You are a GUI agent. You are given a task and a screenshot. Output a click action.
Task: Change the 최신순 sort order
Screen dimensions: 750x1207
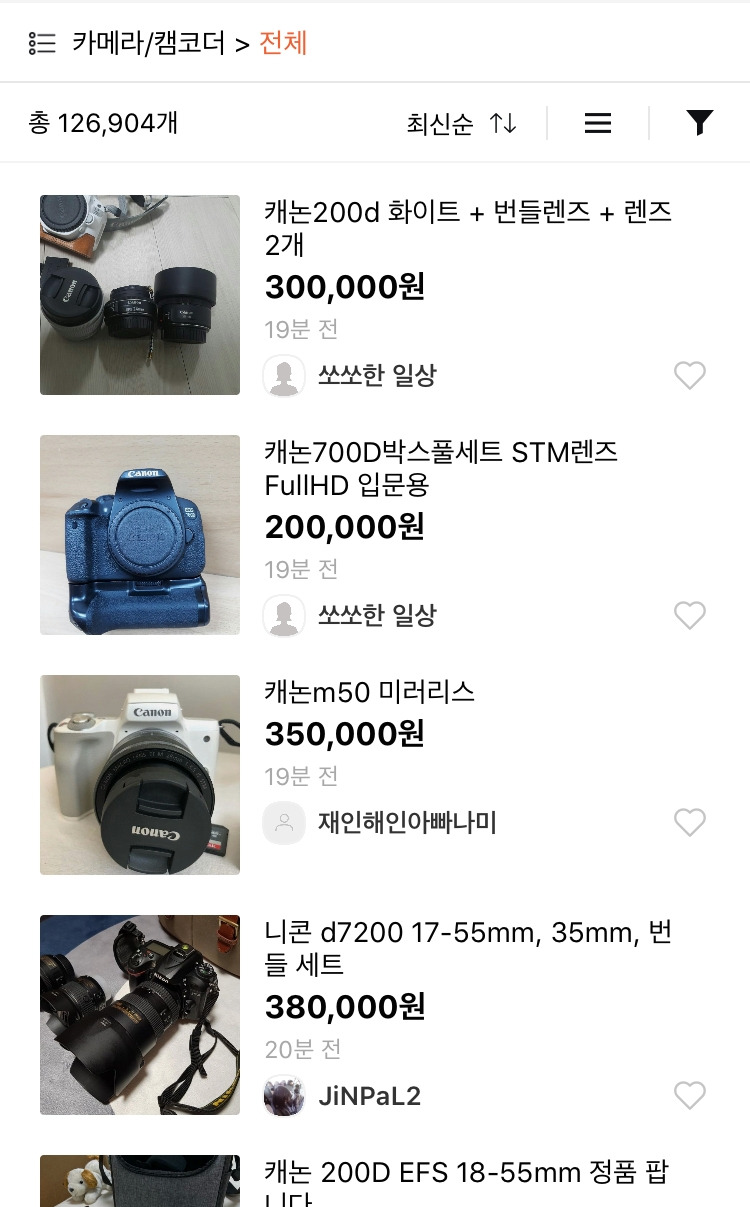pos(461,124)
